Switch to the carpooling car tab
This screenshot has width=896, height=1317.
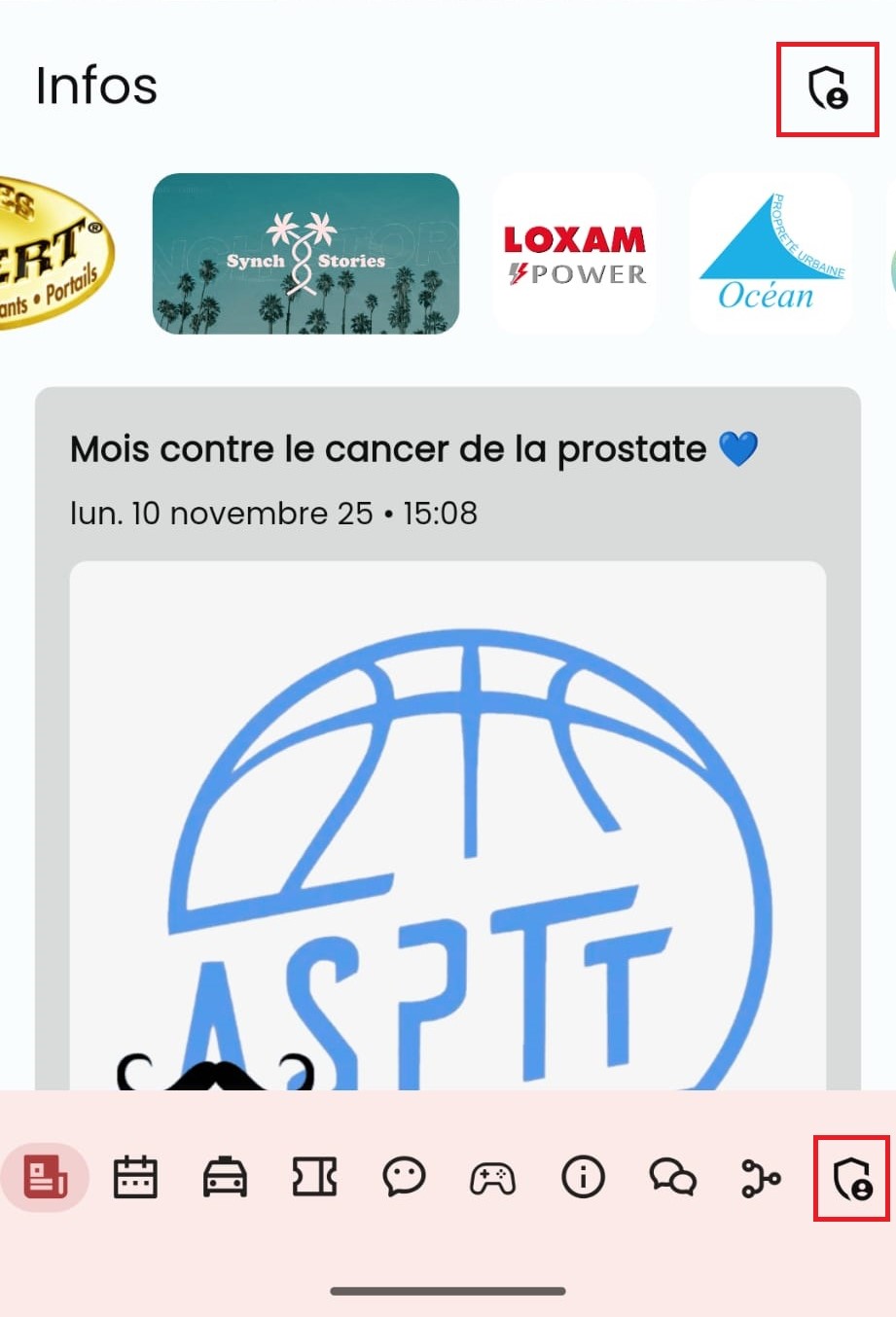click(225, 1178)
